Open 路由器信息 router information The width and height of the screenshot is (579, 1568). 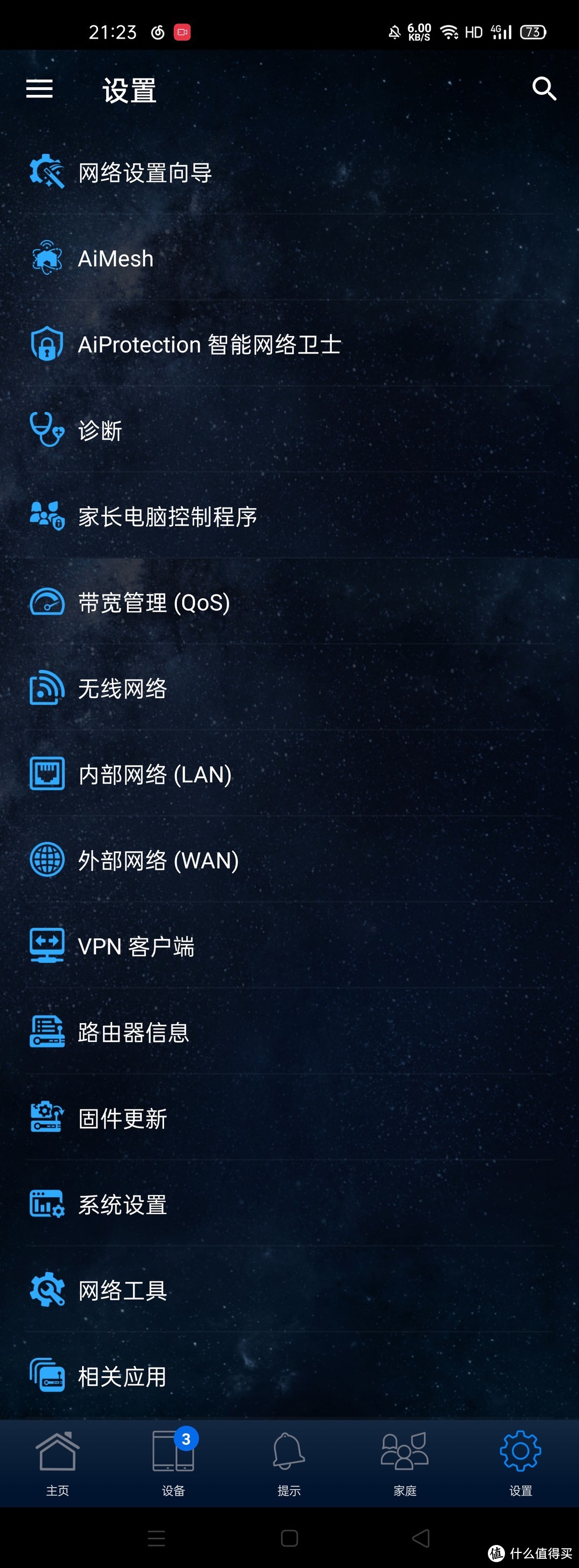(x=132, y=1032)
